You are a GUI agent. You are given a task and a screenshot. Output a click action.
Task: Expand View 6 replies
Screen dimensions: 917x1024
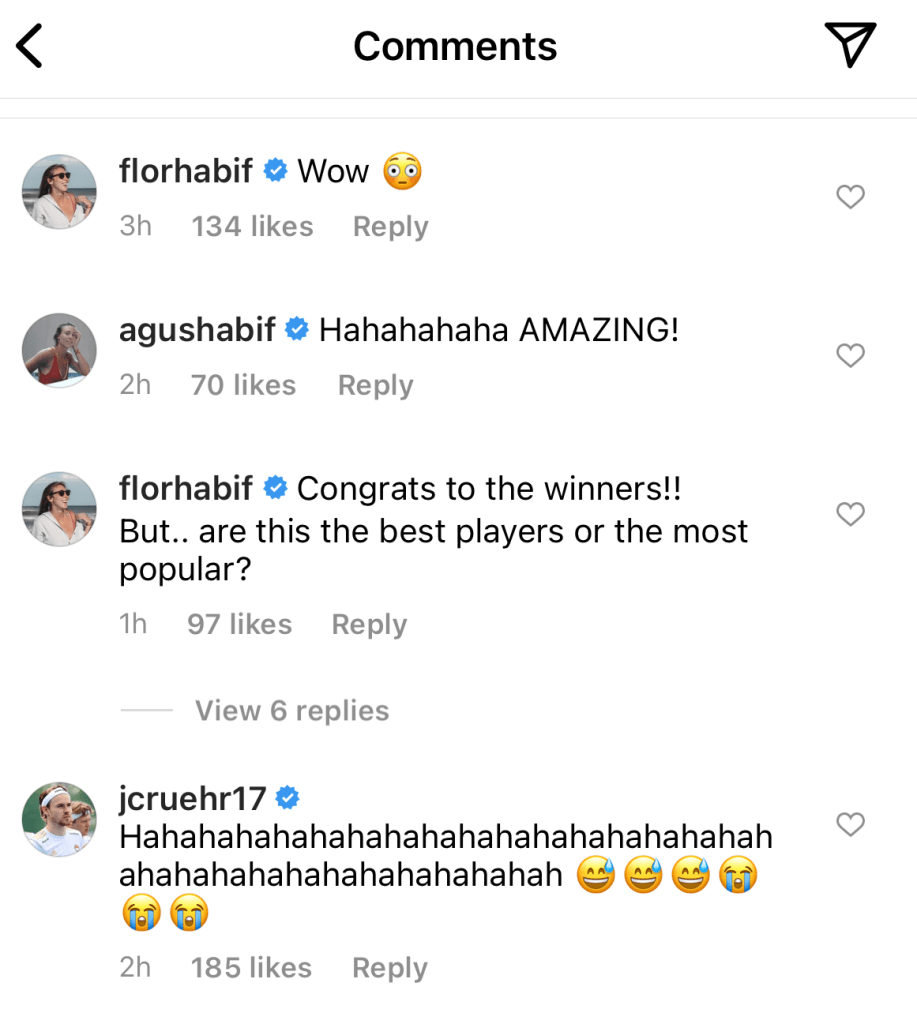[291, 711]
